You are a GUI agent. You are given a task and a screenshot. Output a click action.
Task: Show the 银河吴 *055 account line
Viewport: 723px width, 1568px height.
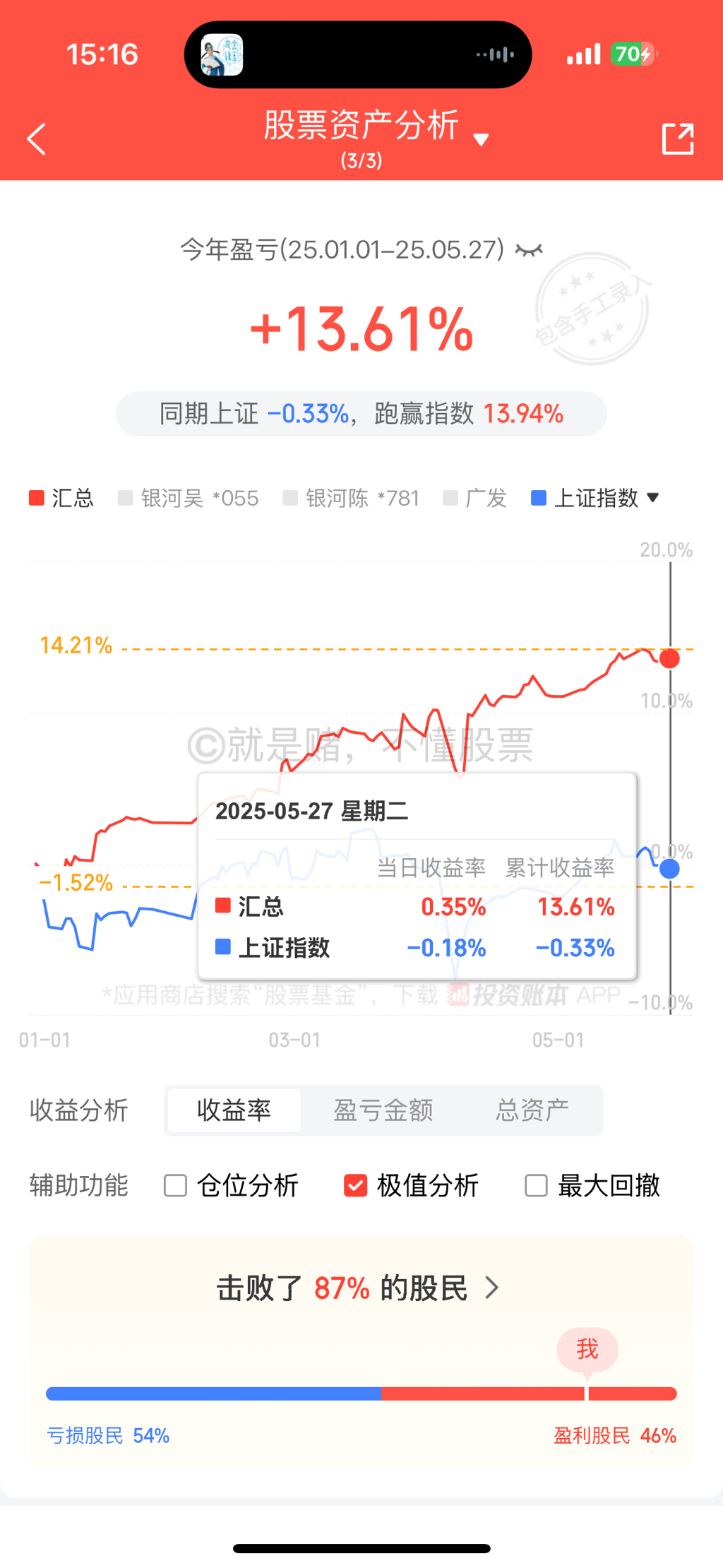(x=189, y=498)
